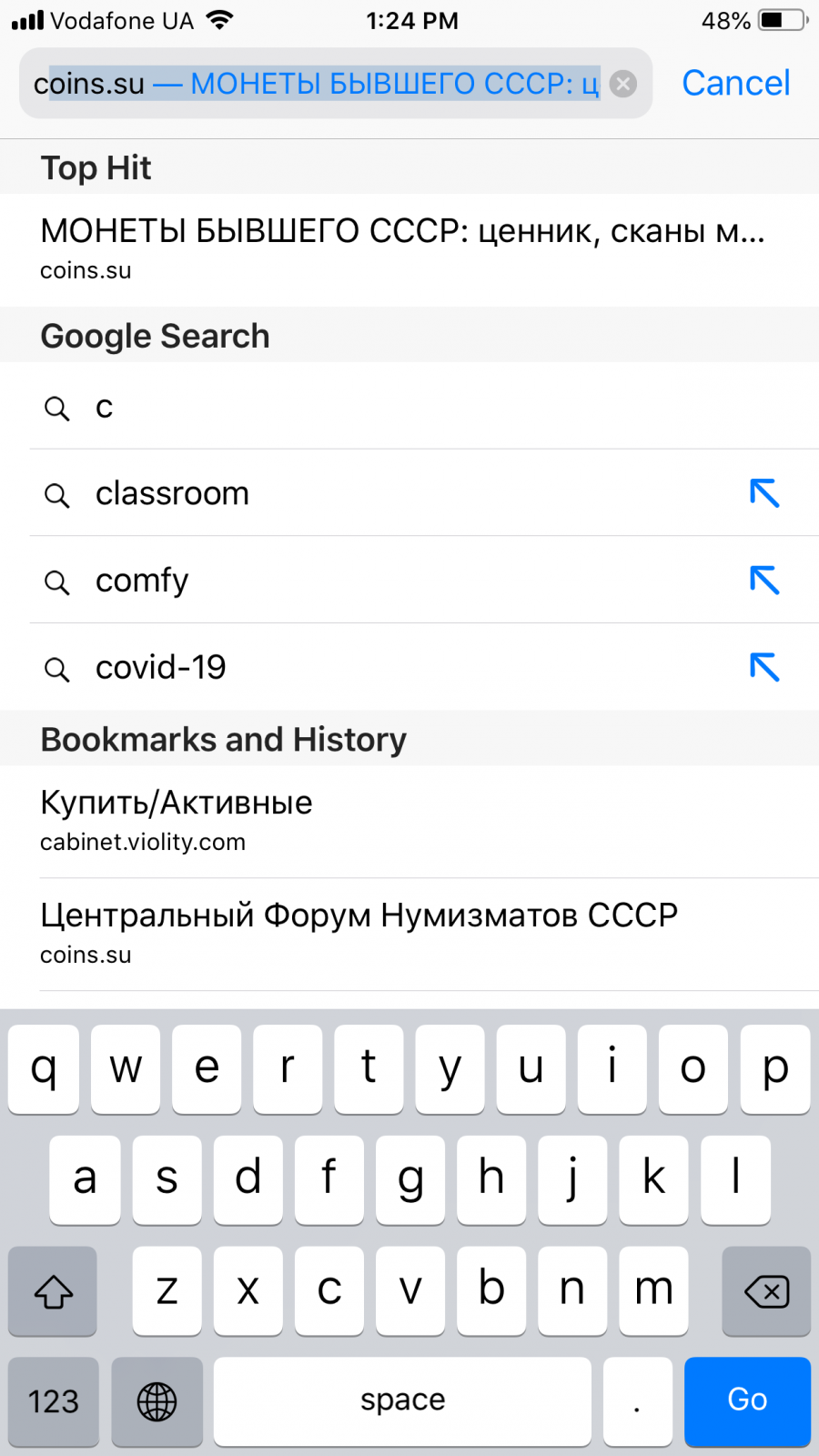Clear the address bar text

[622, 84]
